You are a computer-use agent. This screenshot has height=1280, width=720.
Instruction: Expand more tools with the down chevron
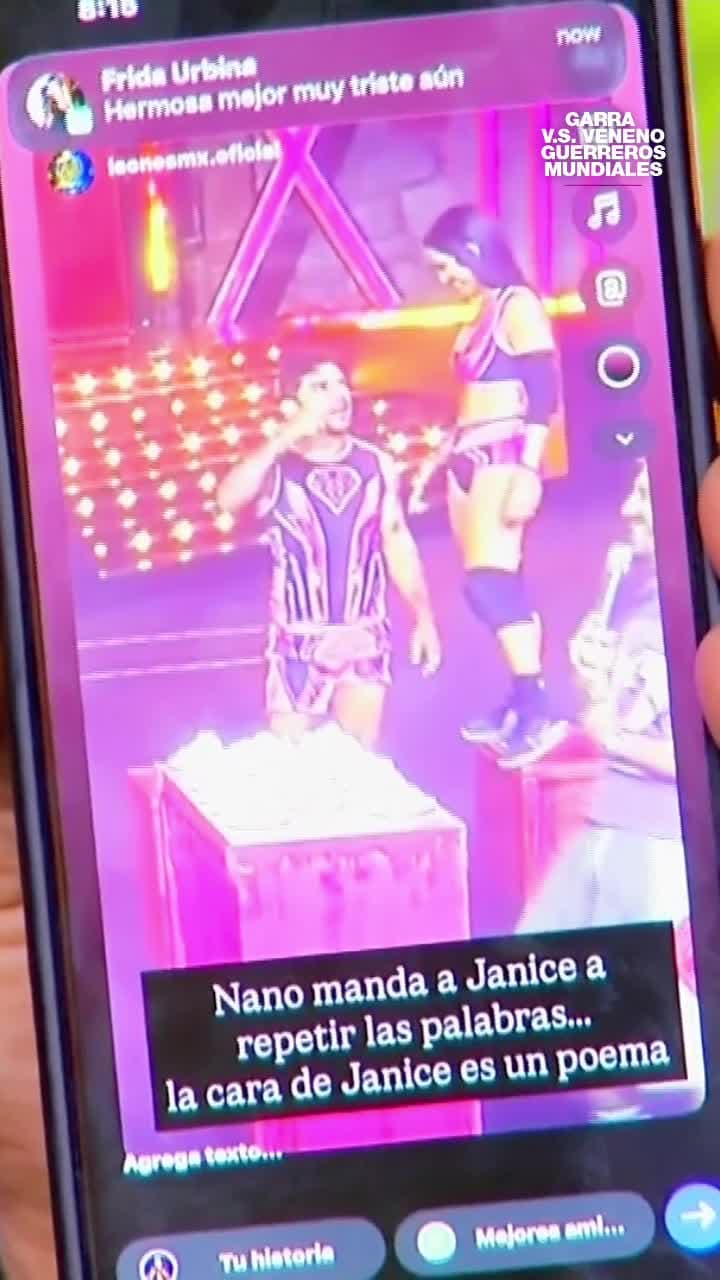click(x=624, y=438)
